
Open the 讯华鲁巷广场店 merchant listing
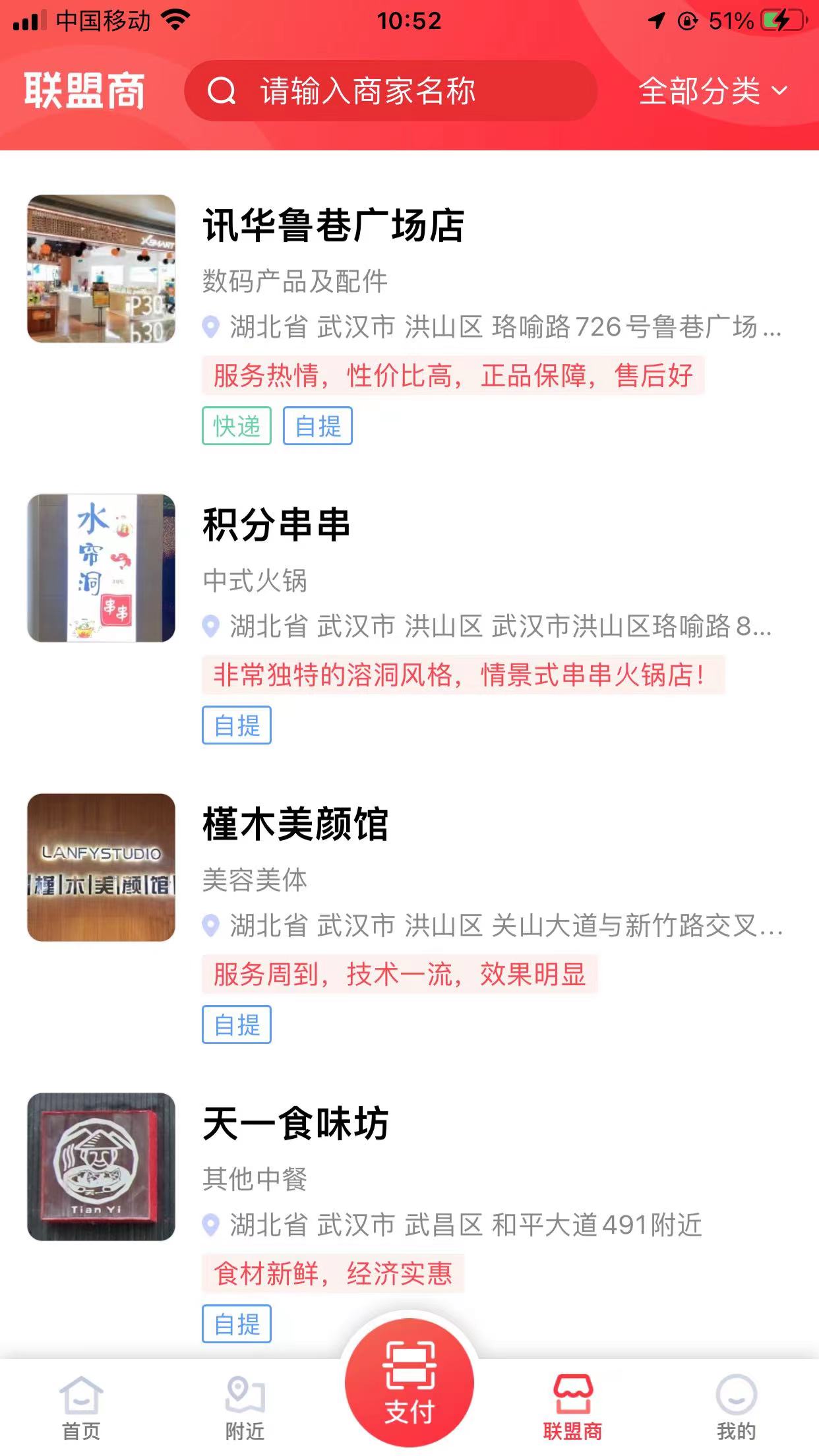click(x=334, y=226)
